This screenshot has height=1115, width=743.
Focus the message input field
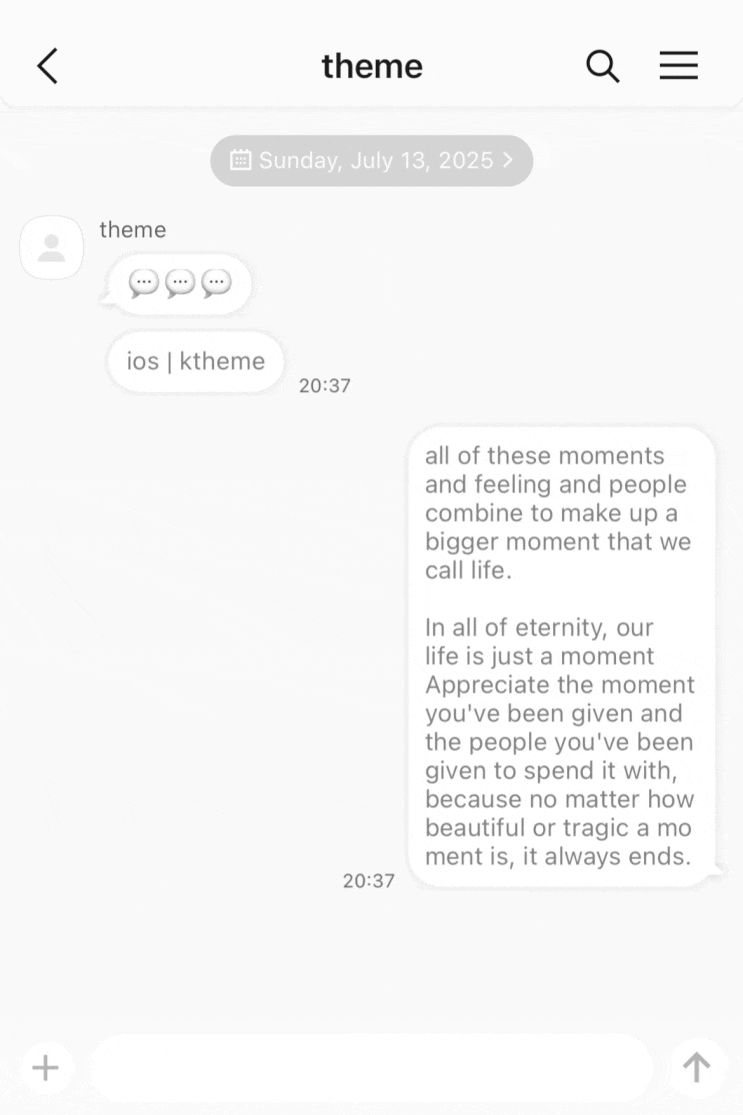(370, 1067)
